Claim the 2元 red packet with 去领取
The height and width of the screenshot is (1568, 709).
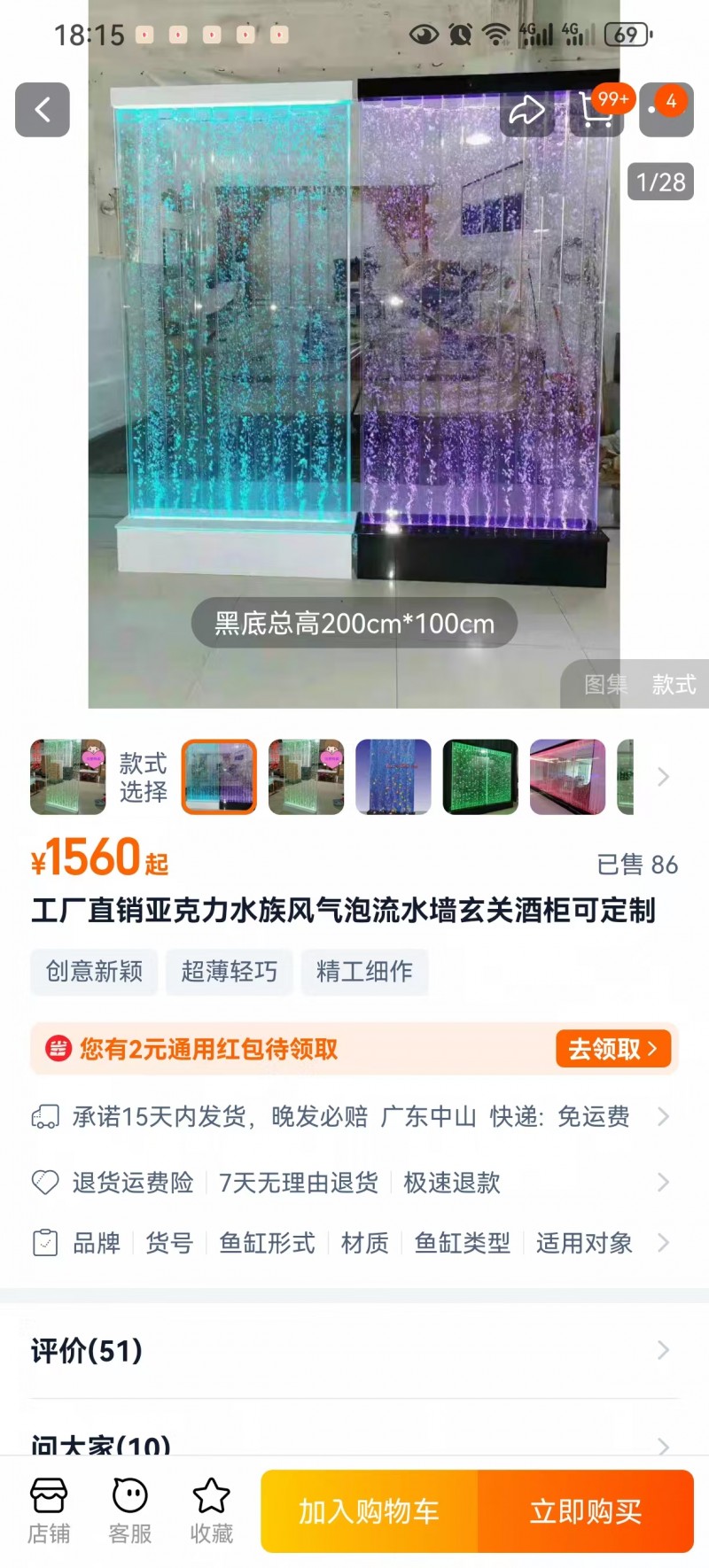(x=612, y=1049)
